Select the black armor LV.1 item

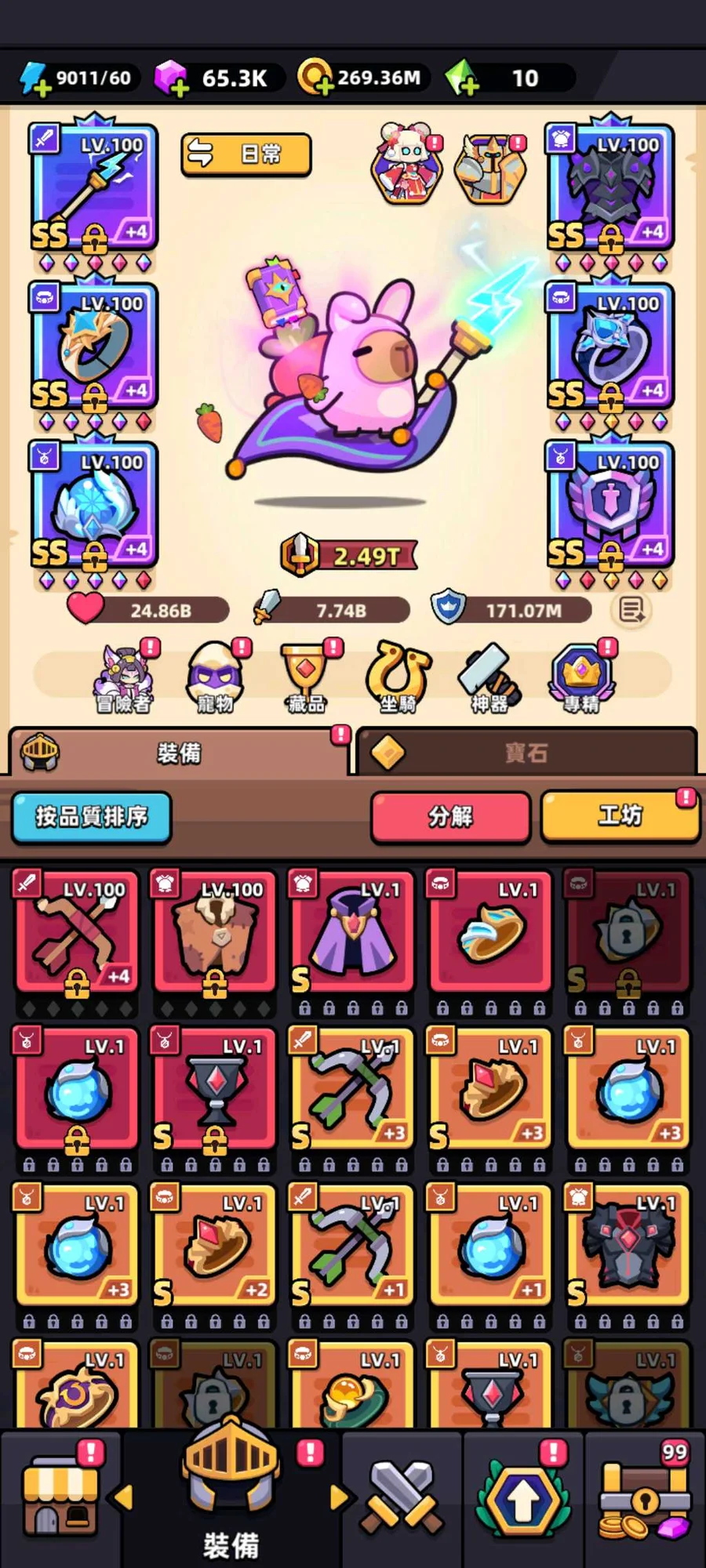(628, 1245)
